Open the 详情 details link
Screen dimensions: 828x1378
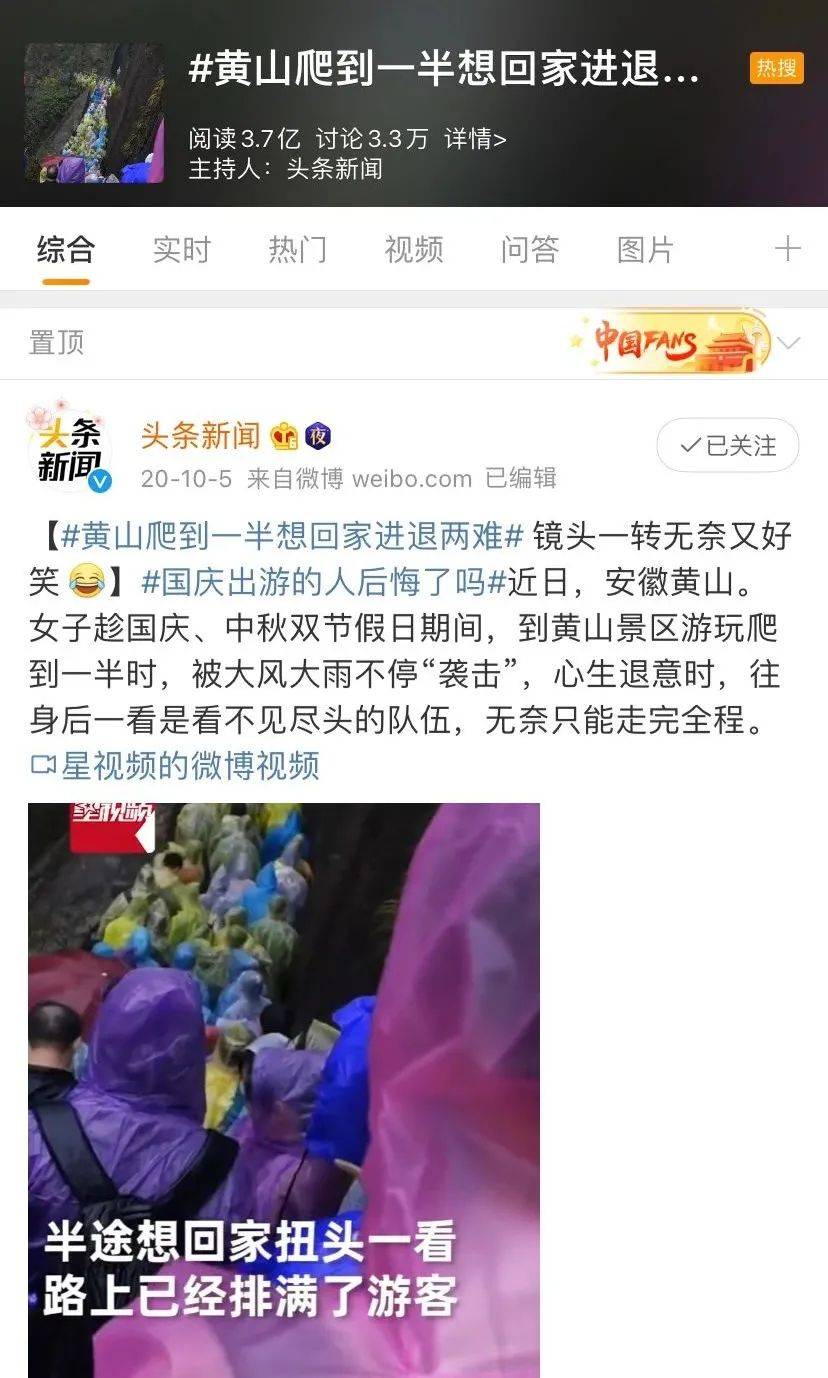tap(475, 139)
